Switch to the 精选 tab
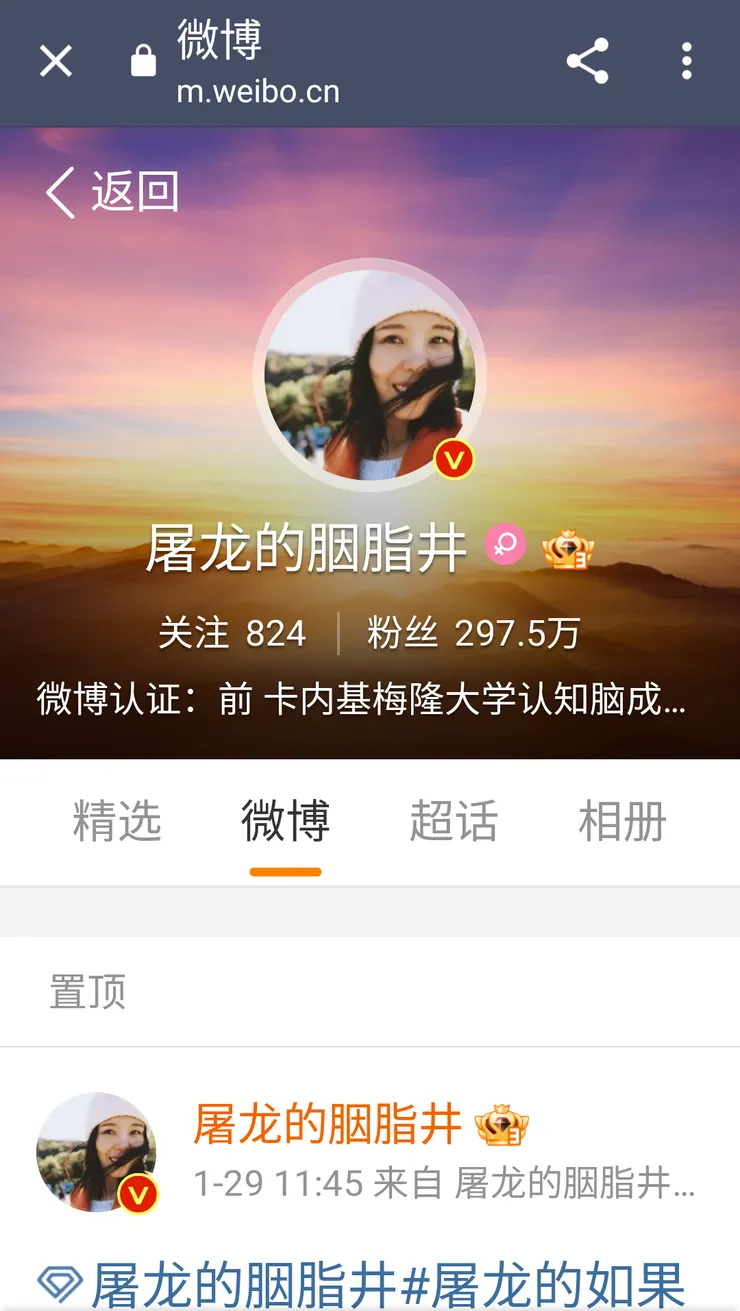 coord(117,821)
